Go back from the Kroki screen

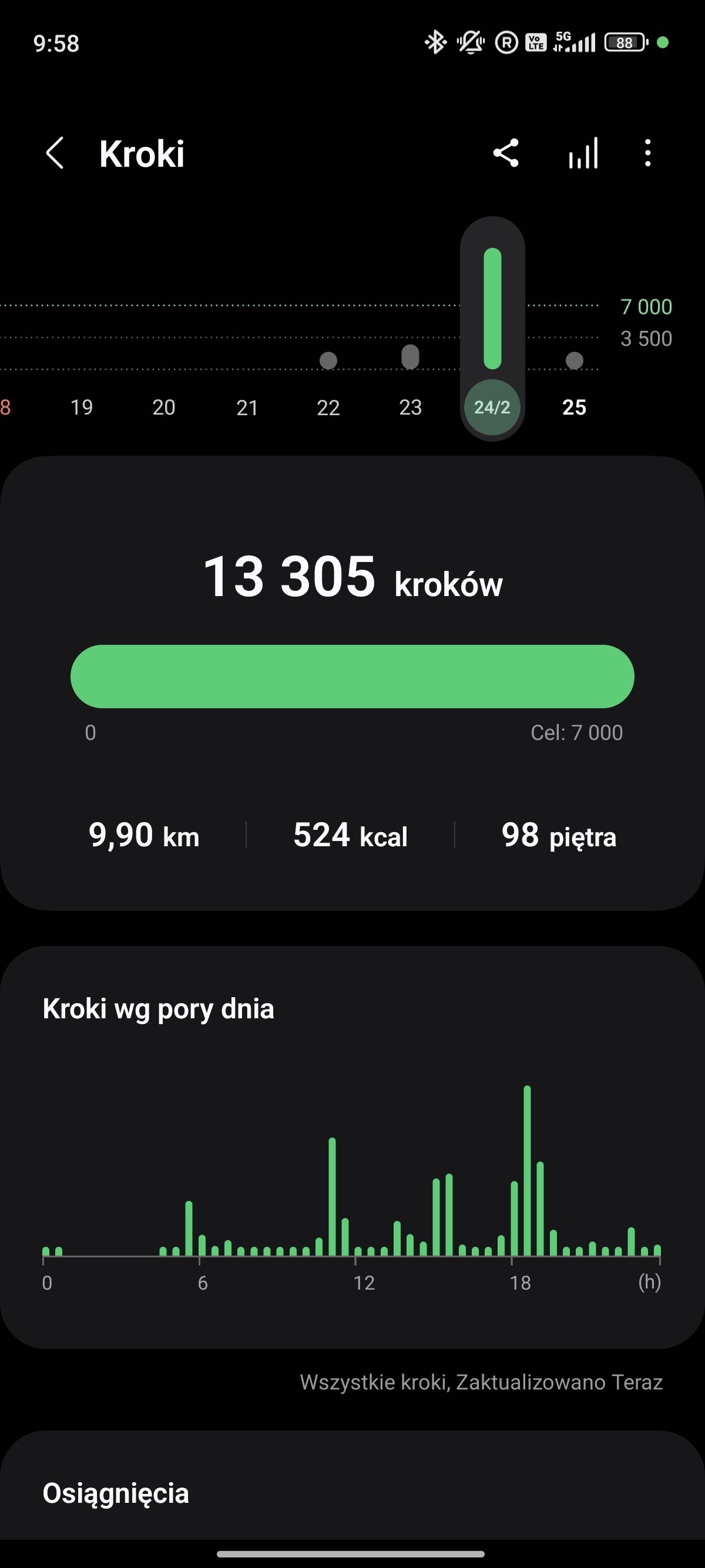tap(55, 153)
